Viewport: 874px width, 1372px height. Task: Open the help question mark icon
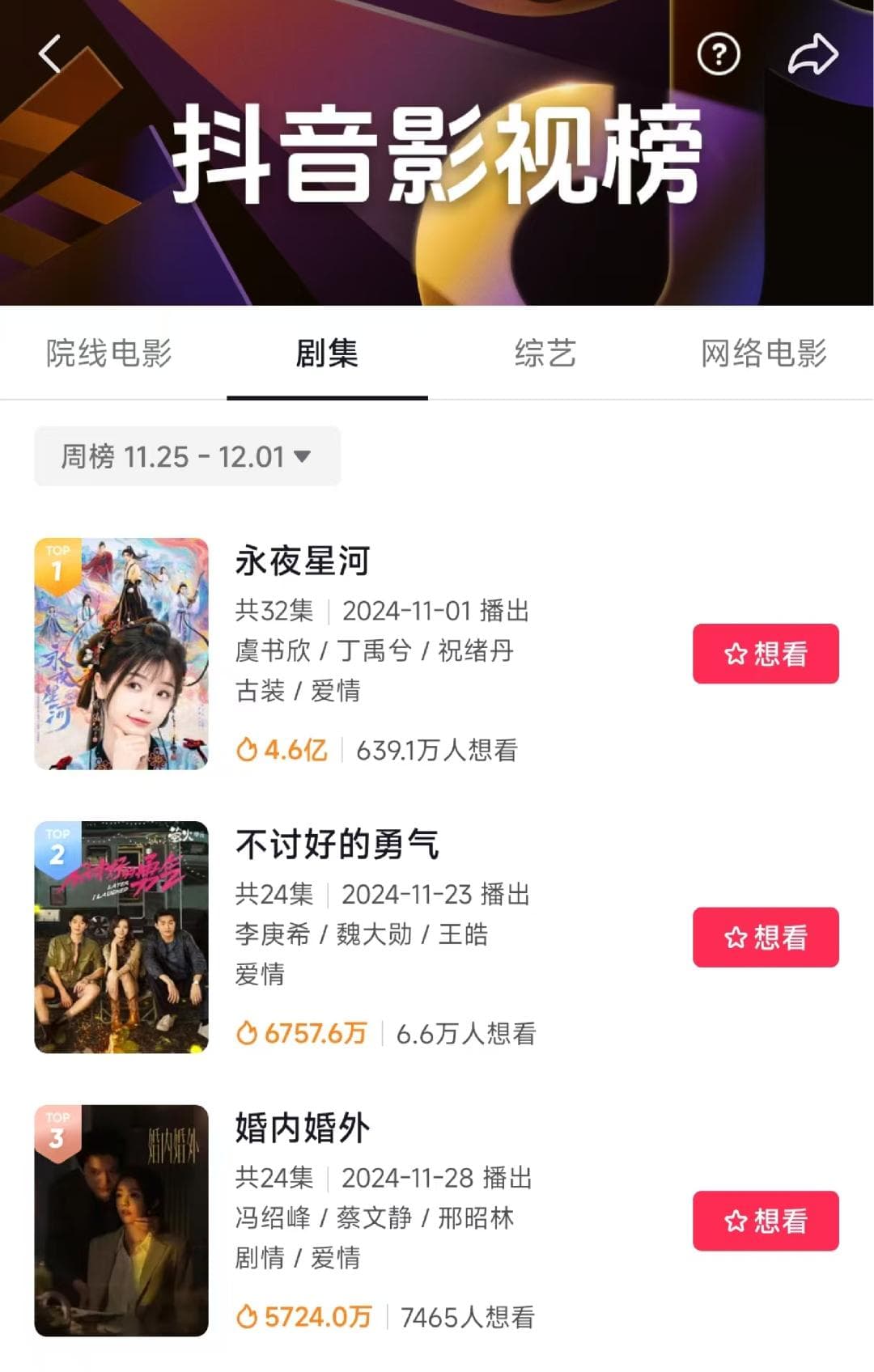(718, 55)
